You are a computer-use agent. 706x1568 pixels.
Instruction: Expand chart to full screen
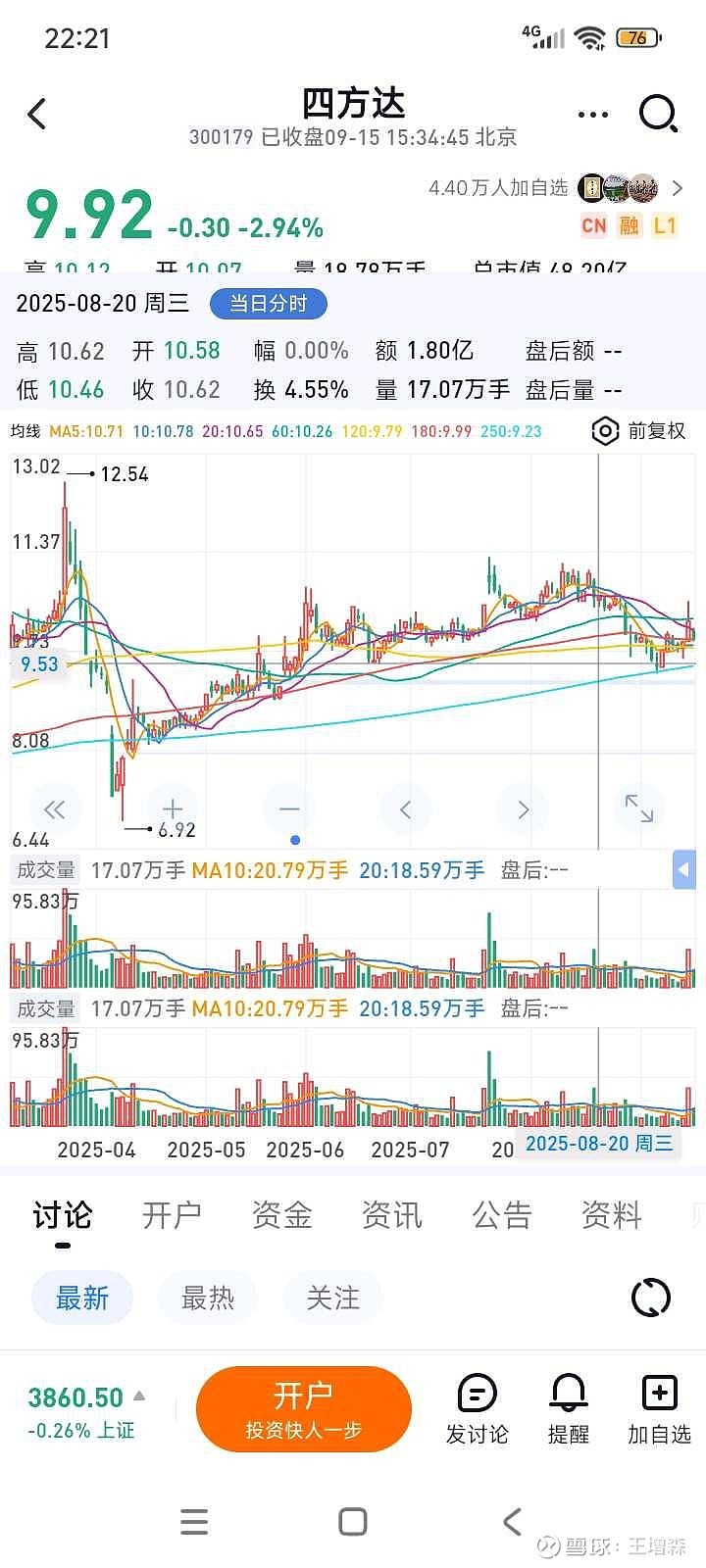click(x=639, y=808)
